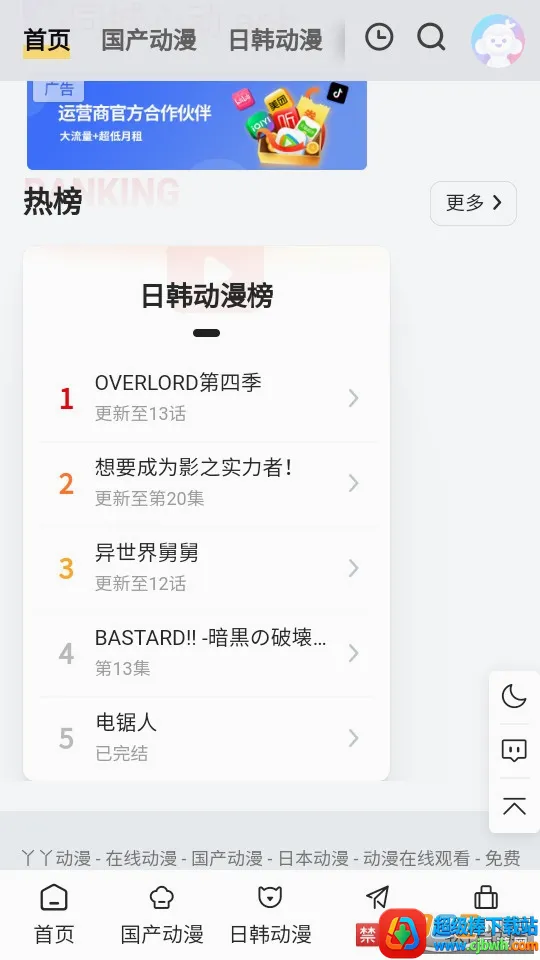Screen dimensions: 540x960
Task: Open 电锯人 ranked fifth
Action: pyautogui.click(x=207, y=738)
